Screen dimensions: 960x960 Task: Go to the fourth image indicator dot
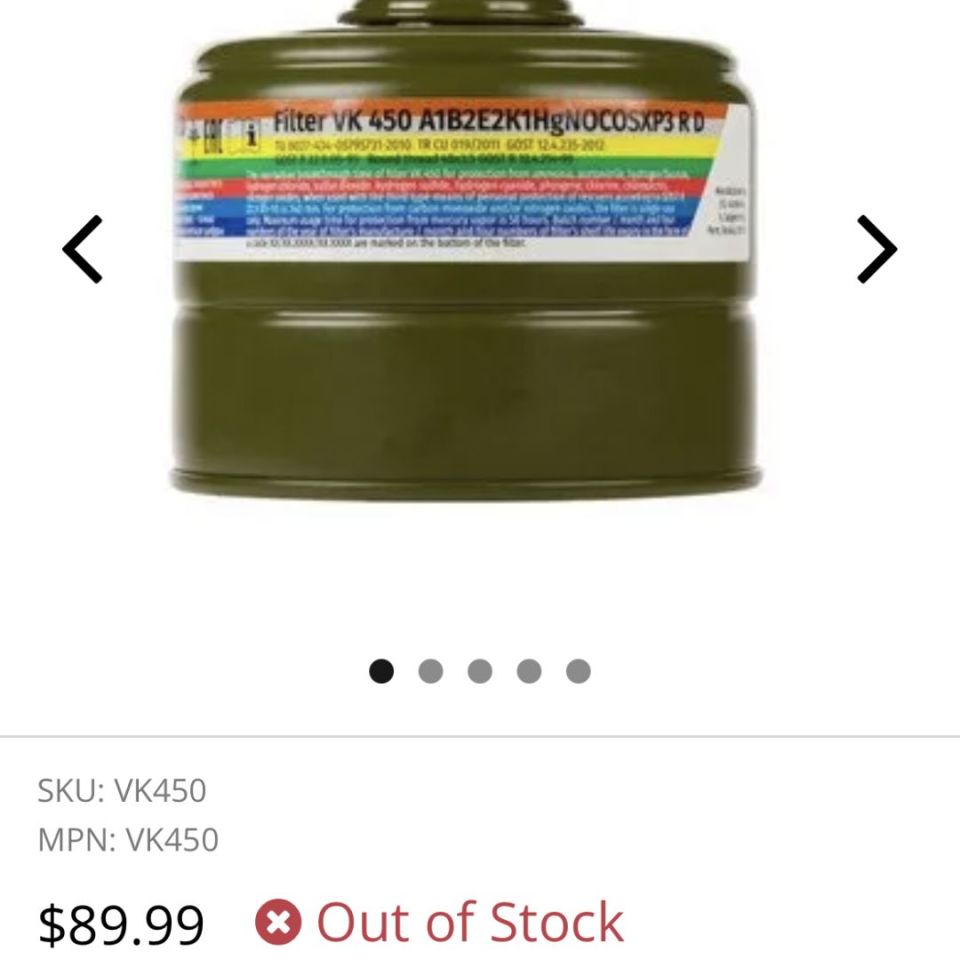pyautogui.click(x=528, y=671)
